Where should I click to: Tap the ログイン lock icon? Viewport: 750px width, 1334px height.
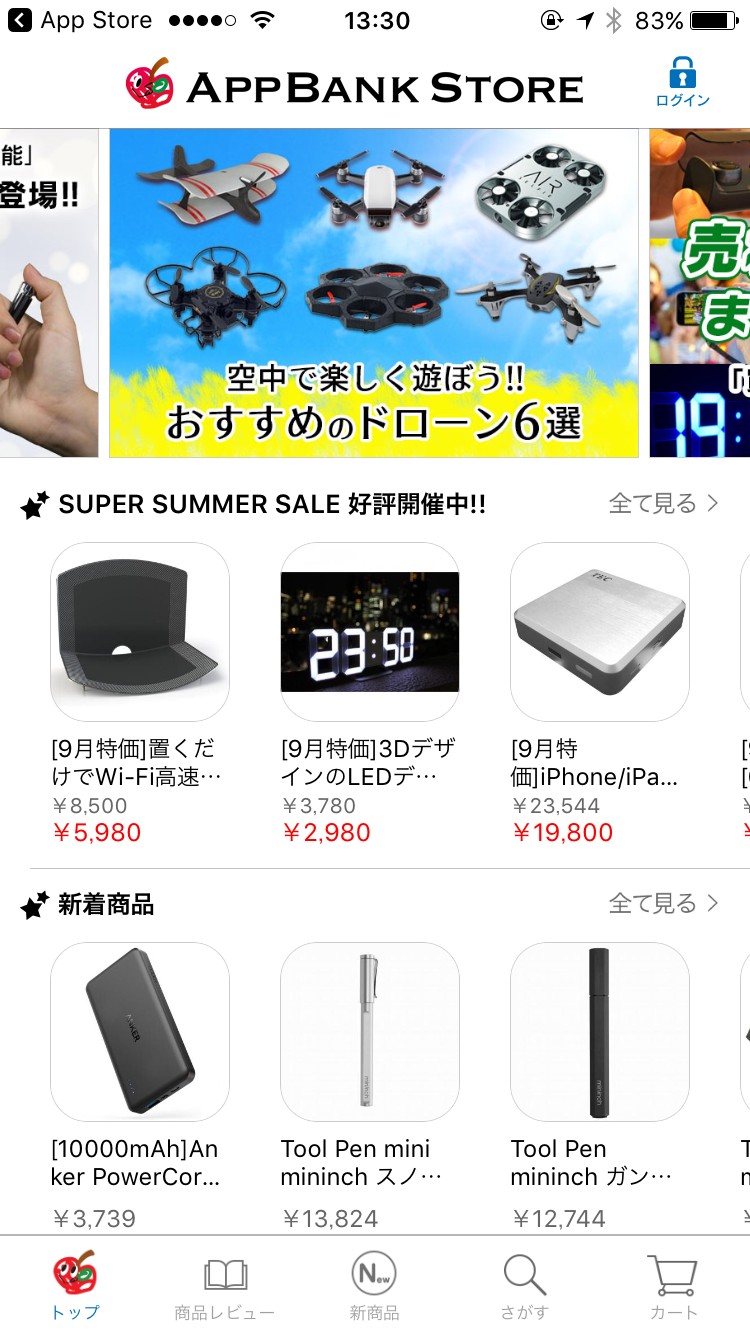(x=682, y=82)
